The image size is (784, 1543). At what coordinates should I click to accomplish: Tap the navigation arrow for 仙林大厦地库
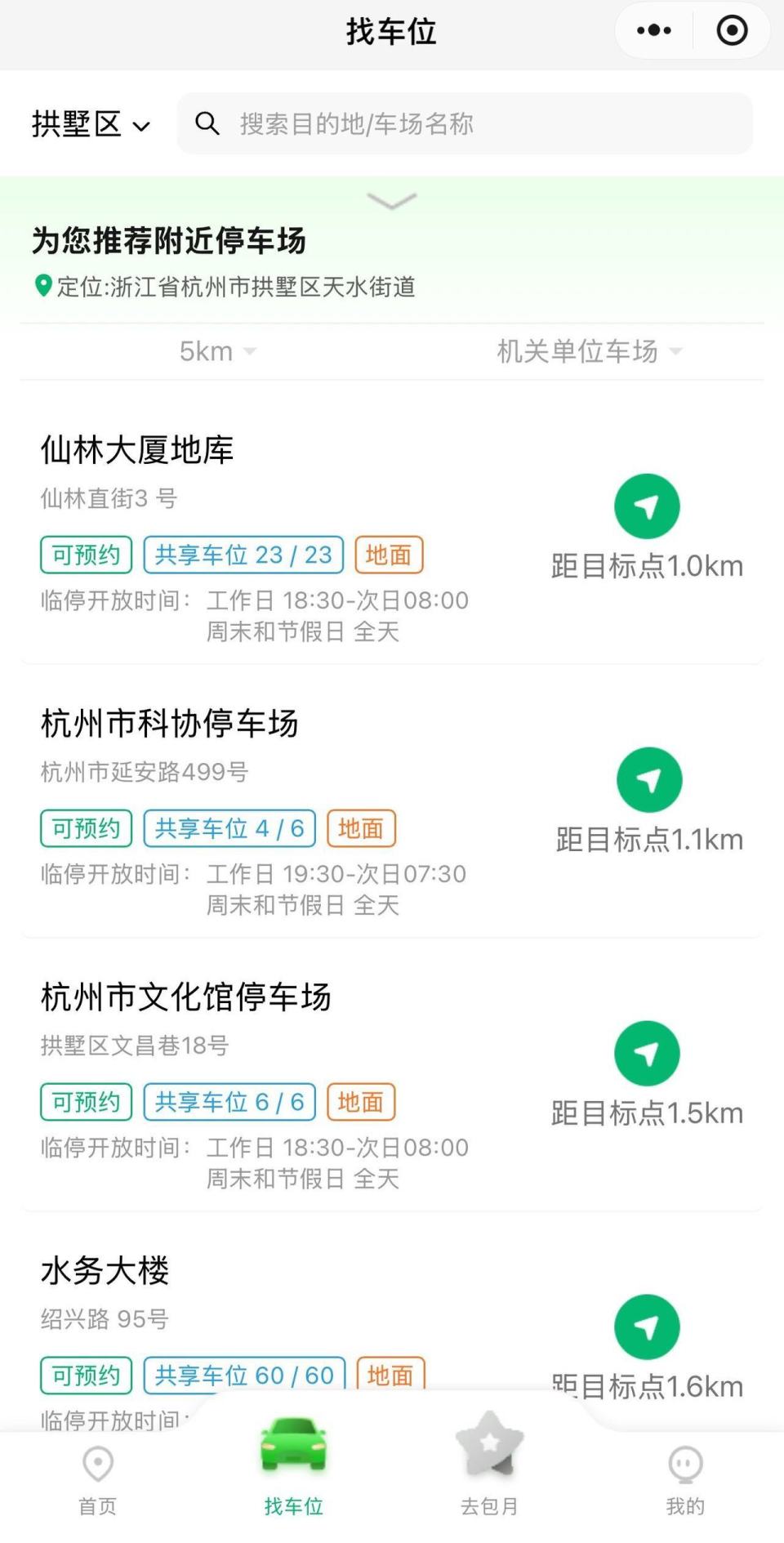(x=647, y=506)
